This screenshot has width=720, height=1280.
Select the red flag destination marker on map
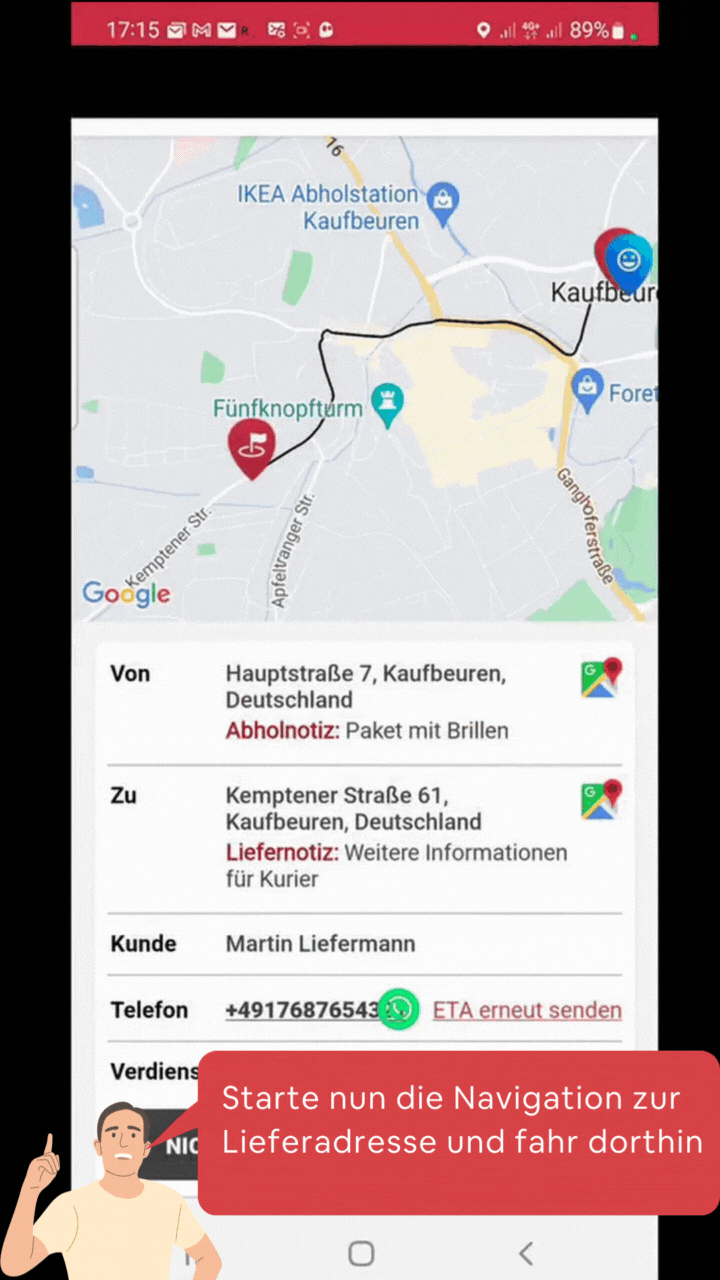(252, 447)
